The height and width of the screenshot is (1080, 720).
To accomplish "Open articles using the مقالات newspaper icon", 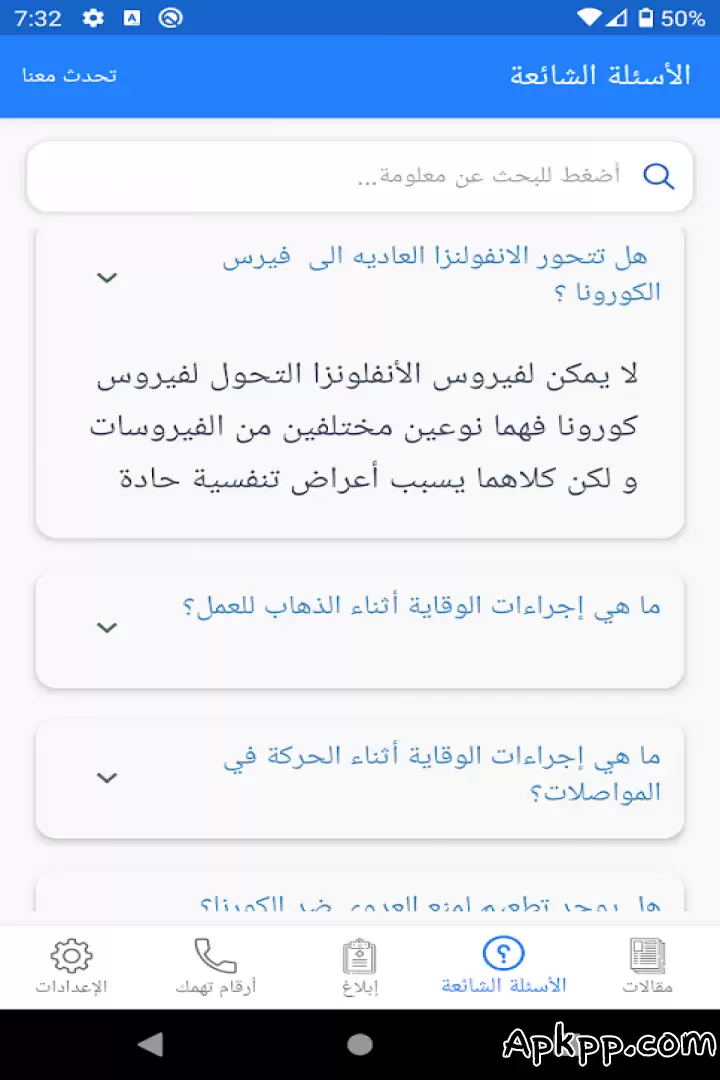I will coord(648,956).
